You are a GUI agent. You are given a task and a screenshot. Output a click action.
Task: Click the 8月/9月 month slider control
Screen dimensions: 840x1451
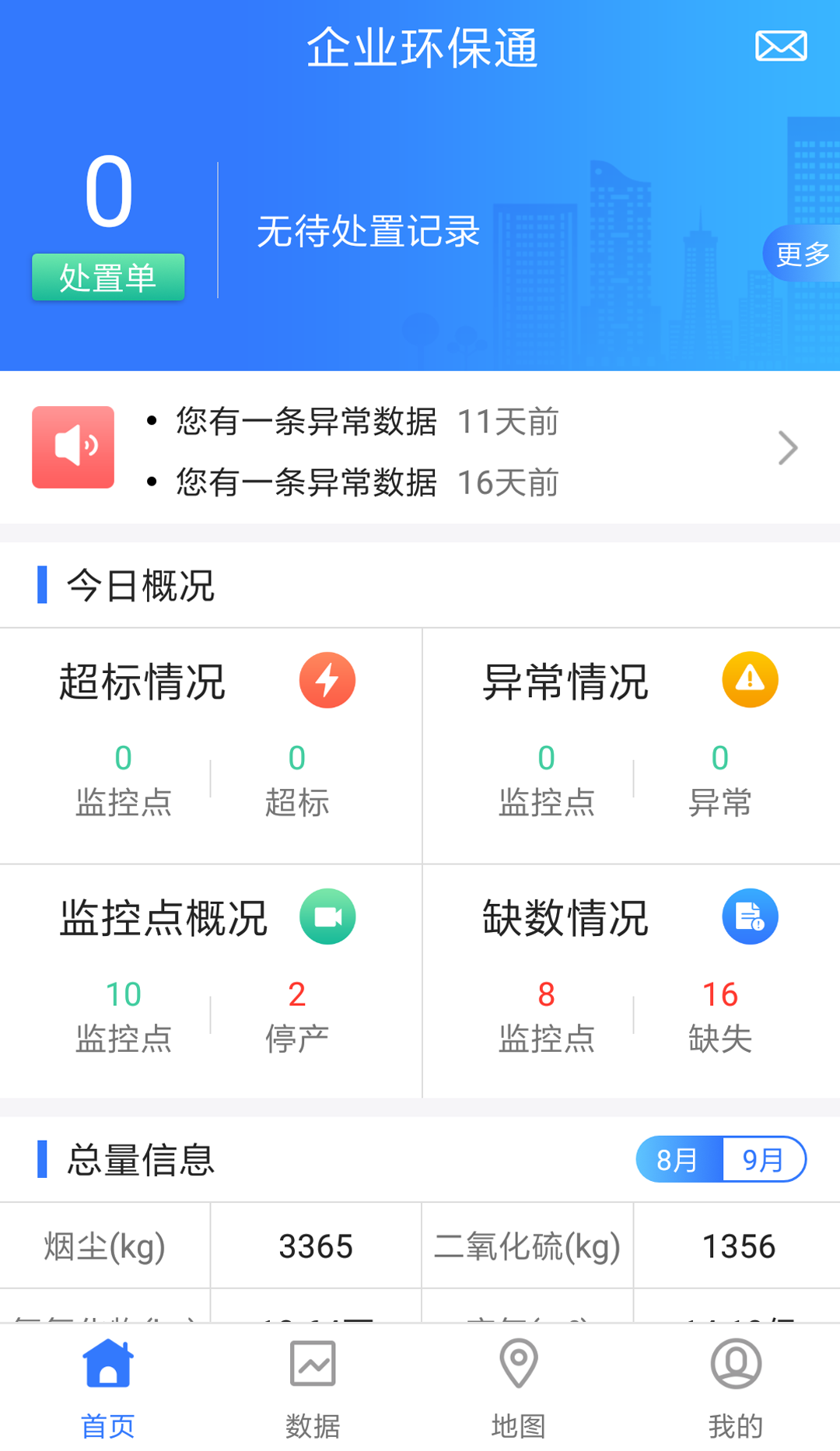(720, 1159)
